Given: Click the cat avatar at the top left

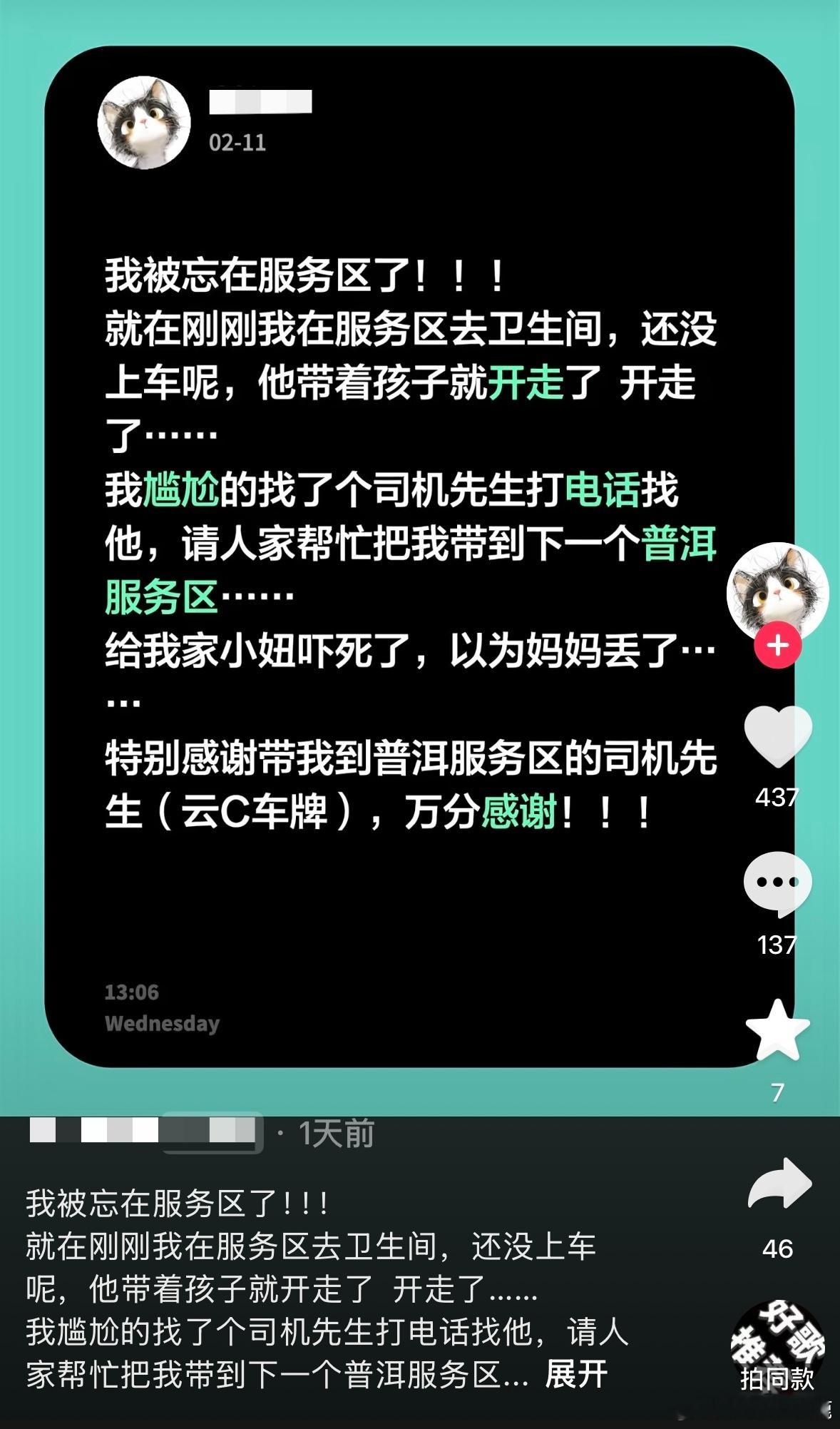Looking at the screenshot, I should click(x=143, y=123).
